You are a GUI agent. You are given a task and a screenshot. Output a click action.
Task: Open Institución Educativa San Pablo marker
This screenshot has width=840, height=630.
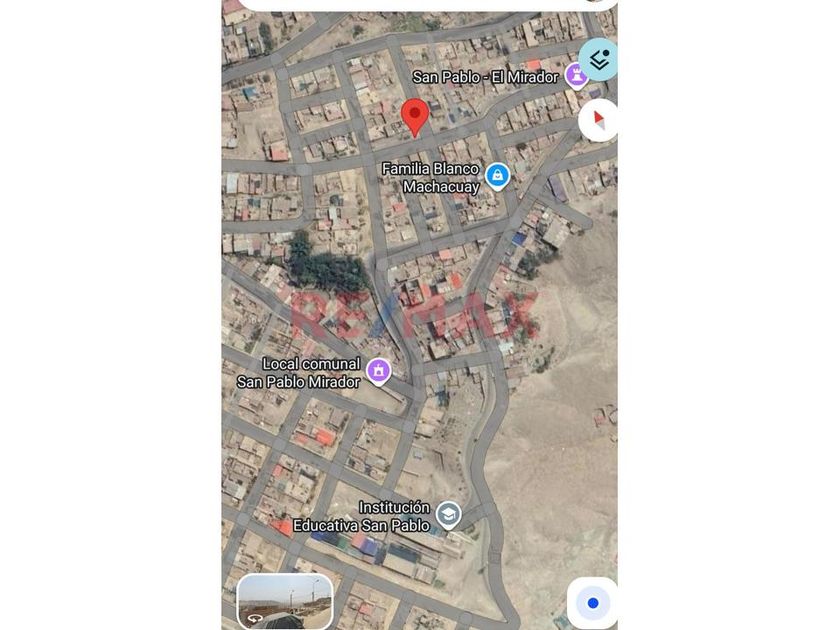(449, 515)
